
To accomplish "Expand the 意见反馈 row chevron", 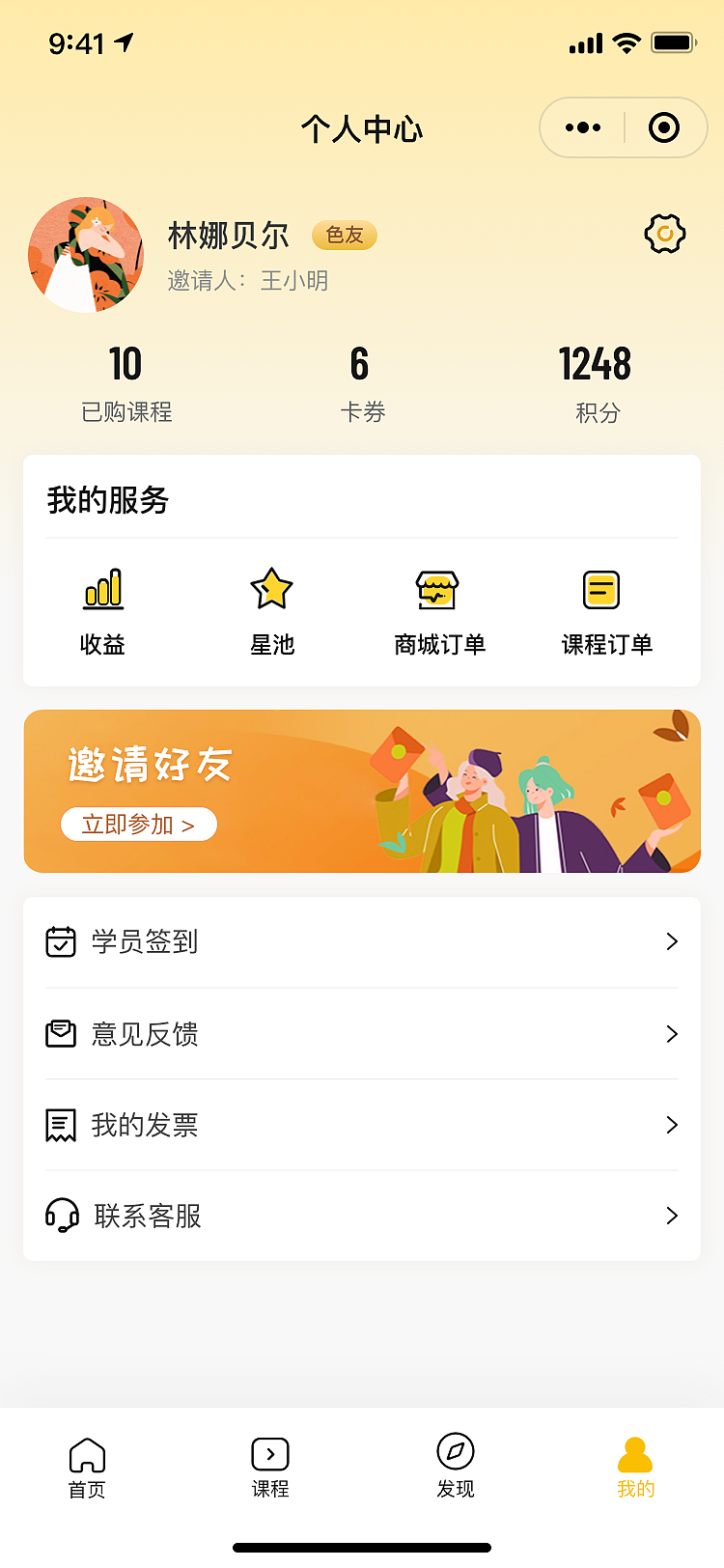I will pyautogui.click(x=671, y=1033).
